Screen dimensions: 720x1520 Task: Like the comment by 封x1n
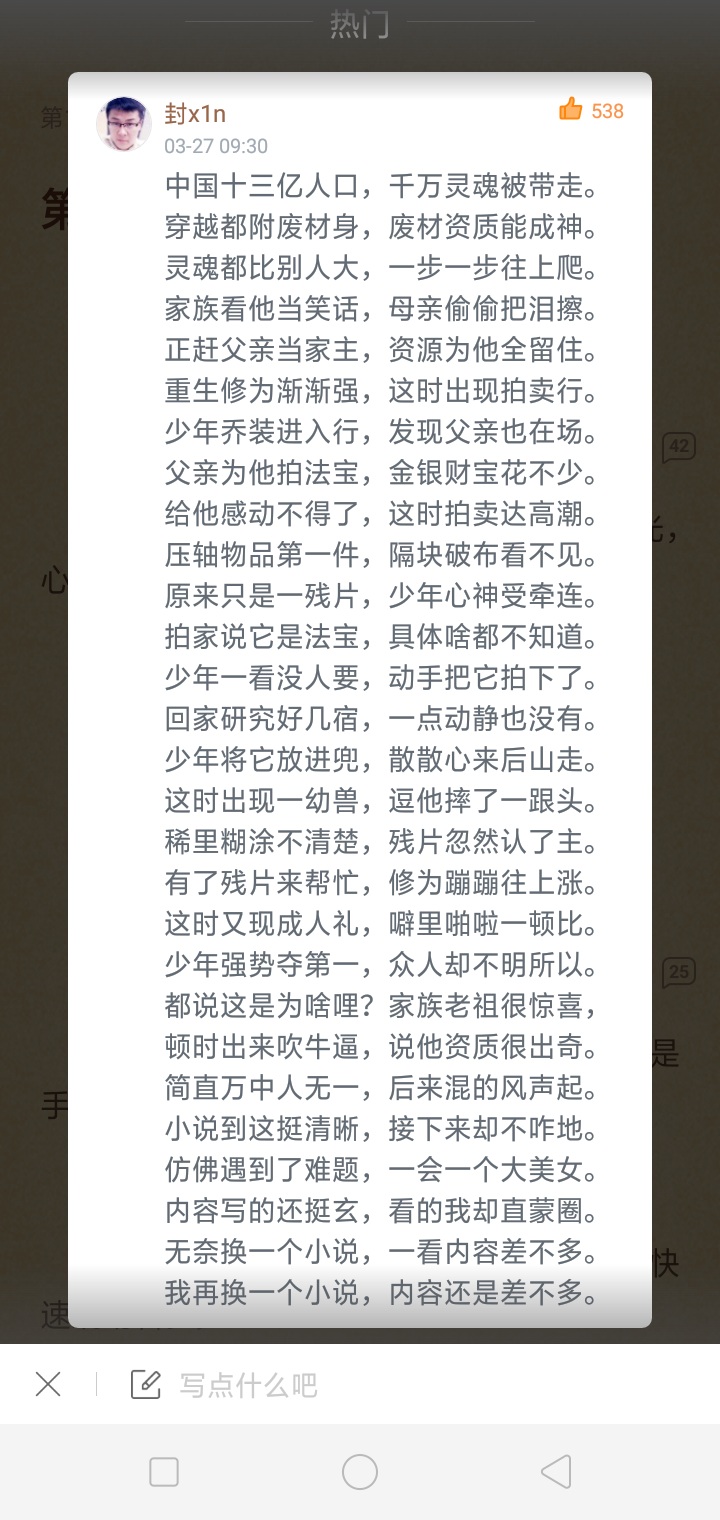[x=572, y=110]
